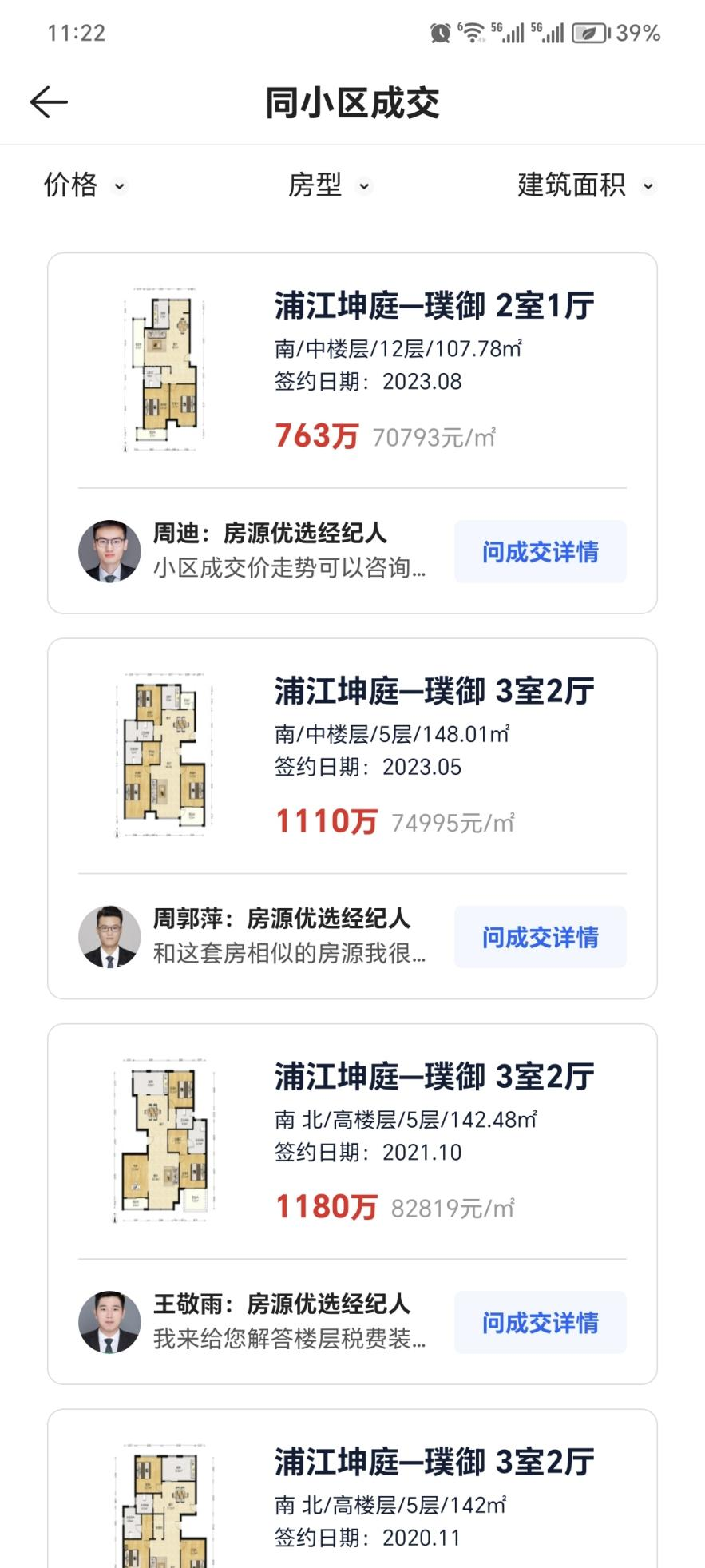
Task: Expand the 建筑面积 filter options
Action: [x=581, y=185]
